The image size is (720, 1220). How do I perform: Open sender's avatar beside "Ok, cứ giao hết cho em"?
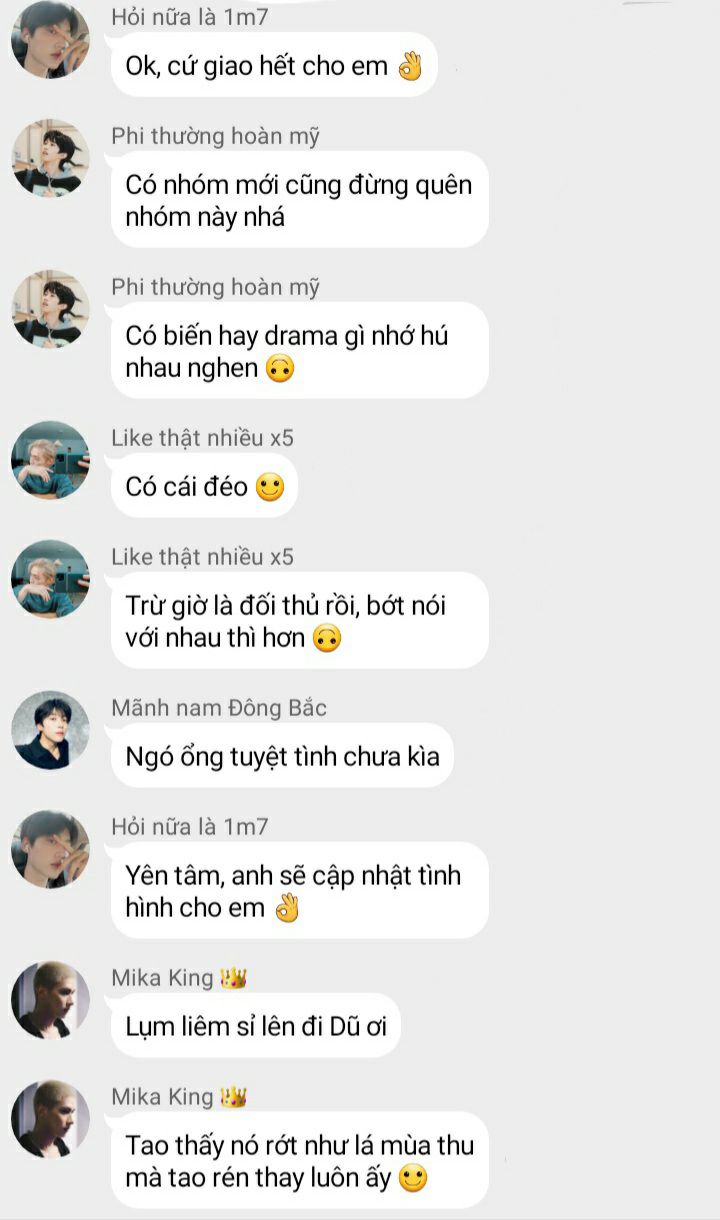[50, 40]
